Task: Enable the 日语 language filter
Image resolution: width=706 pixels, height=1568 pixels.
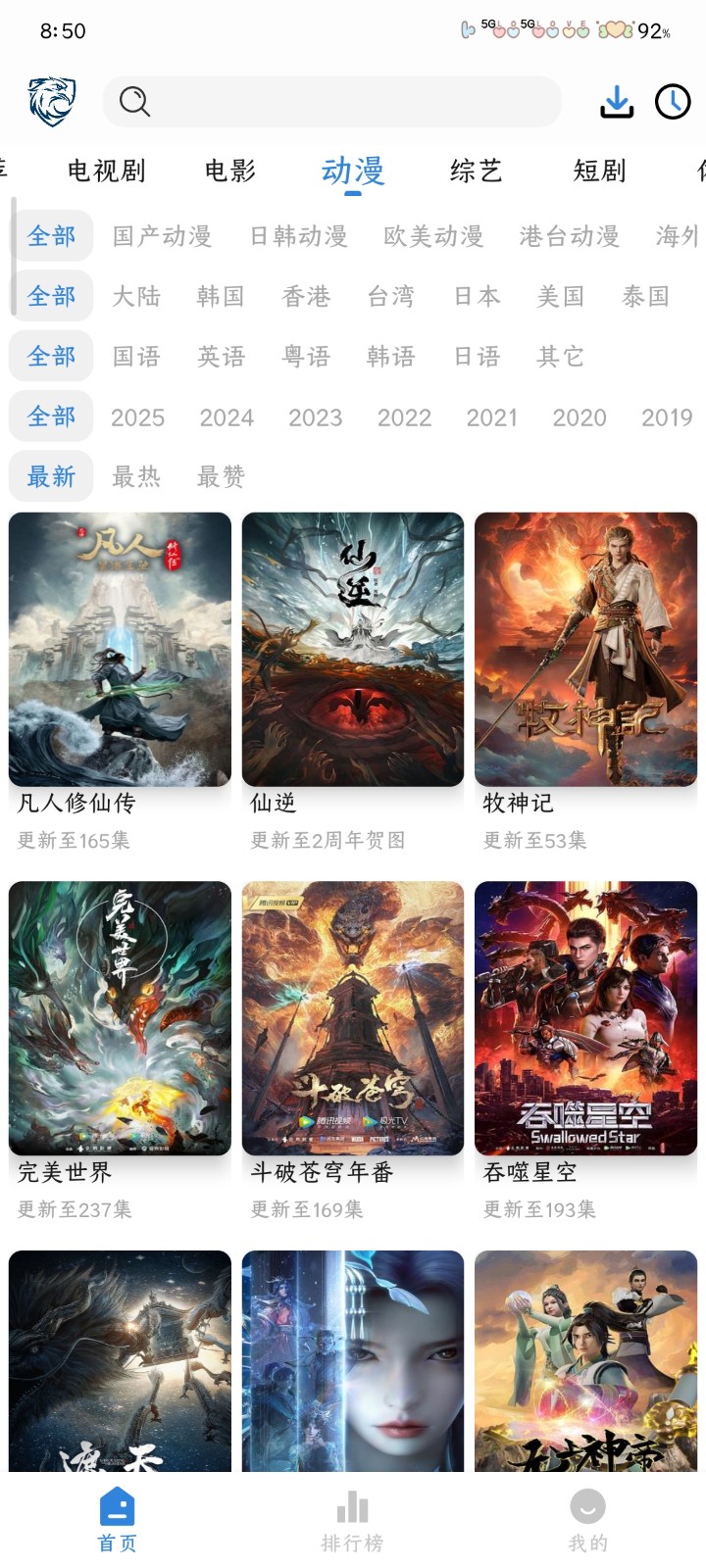Action: pos(477,357)
